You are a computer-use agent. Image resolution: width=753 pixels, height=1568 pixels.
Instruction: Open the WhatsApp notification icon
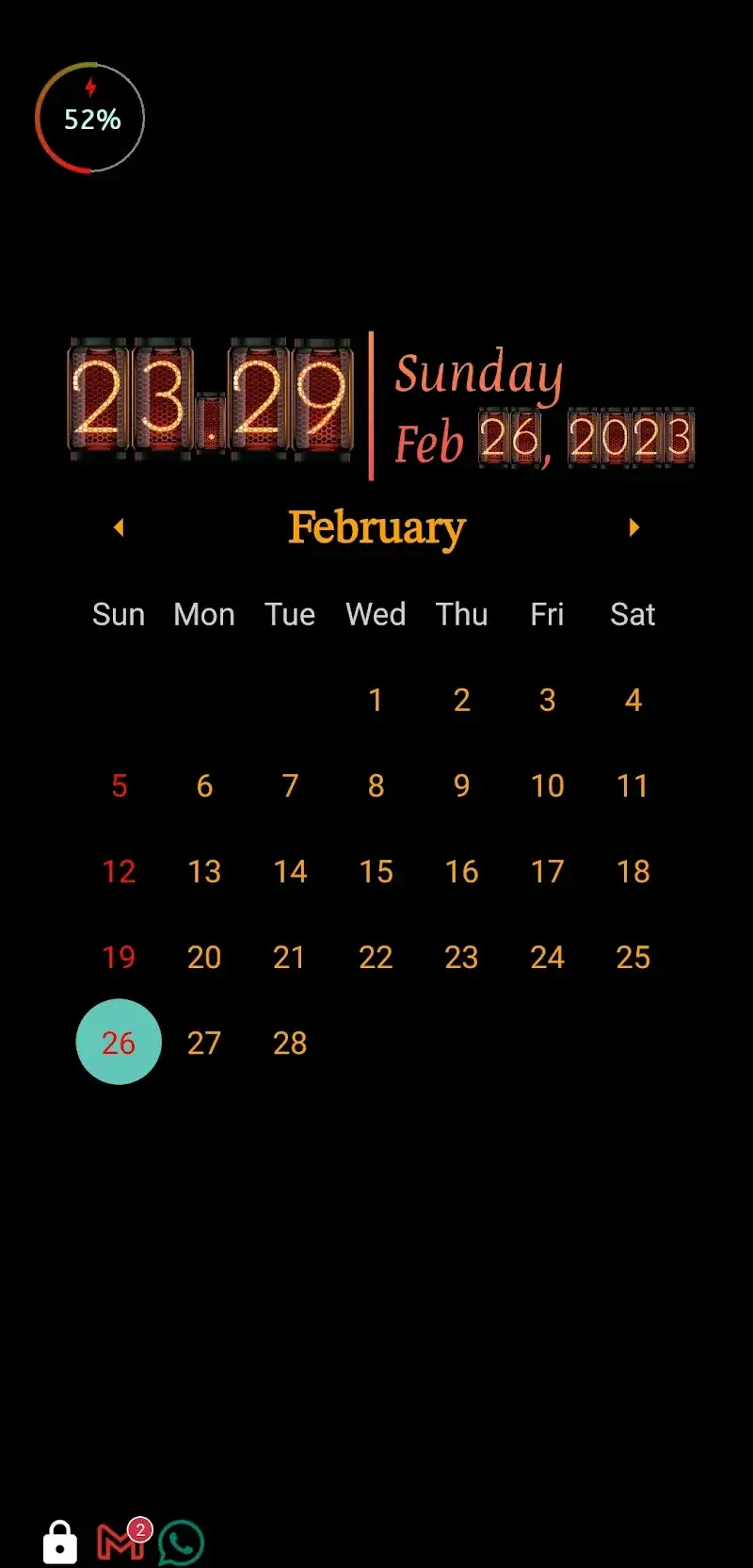(181, 1544)
